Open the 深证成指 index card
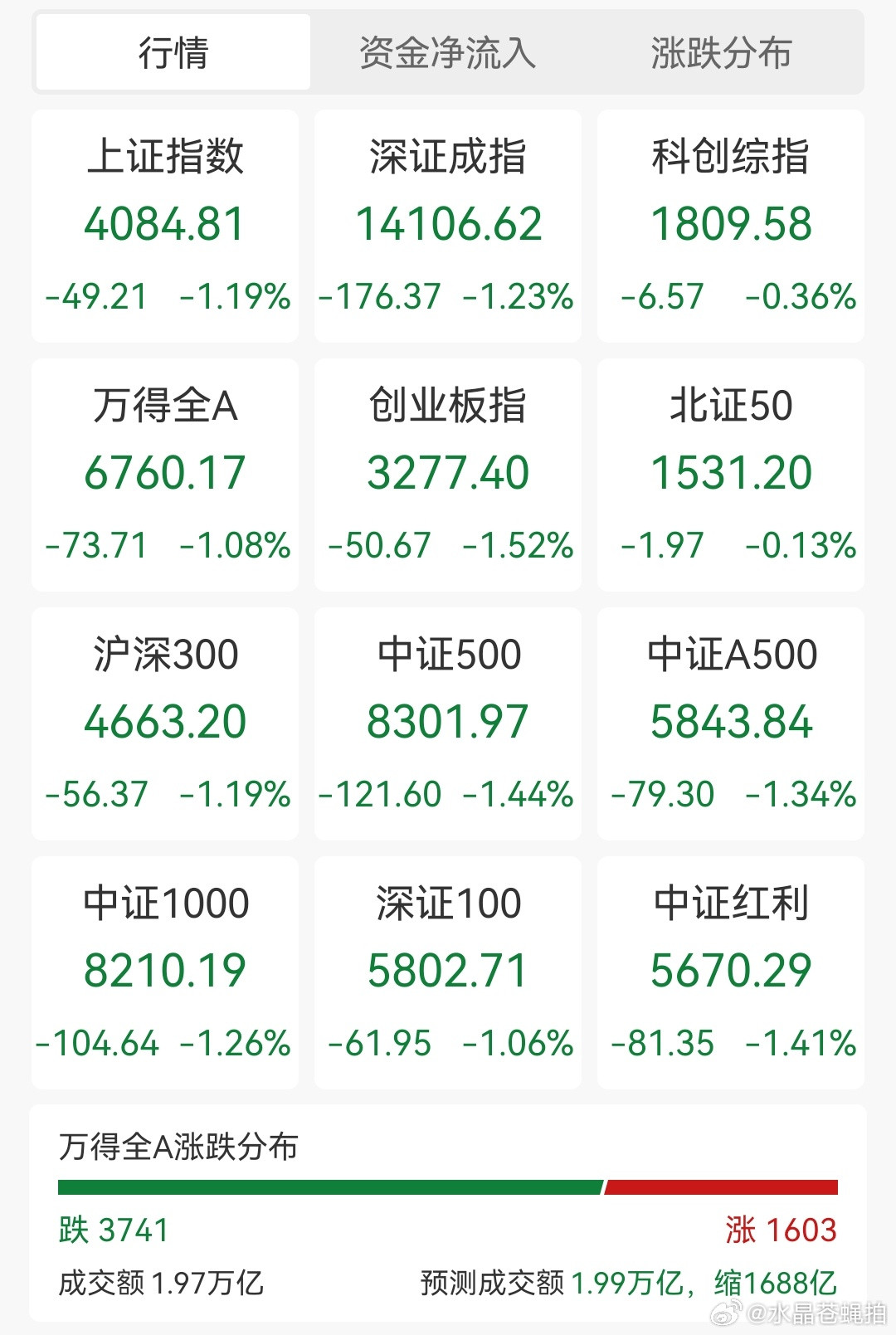896x1335 pixels. click(448, 226)
